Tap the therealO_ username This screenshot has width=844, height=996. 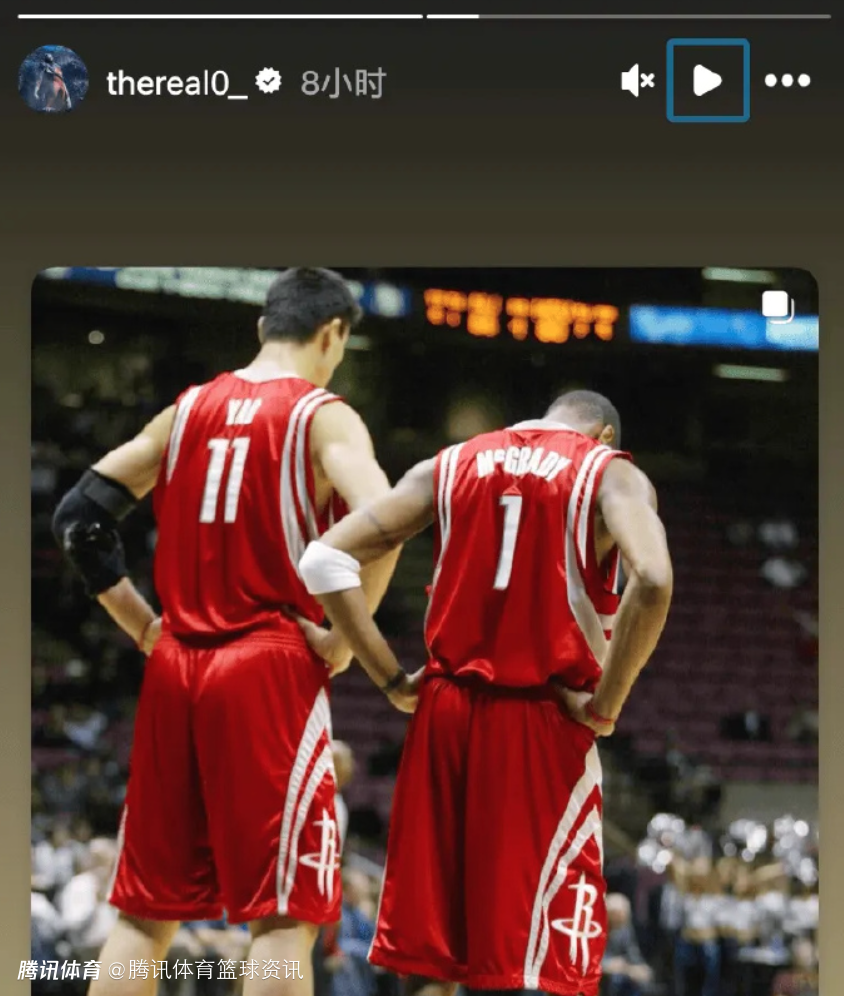pyautogui.click(x=177, y=83)
